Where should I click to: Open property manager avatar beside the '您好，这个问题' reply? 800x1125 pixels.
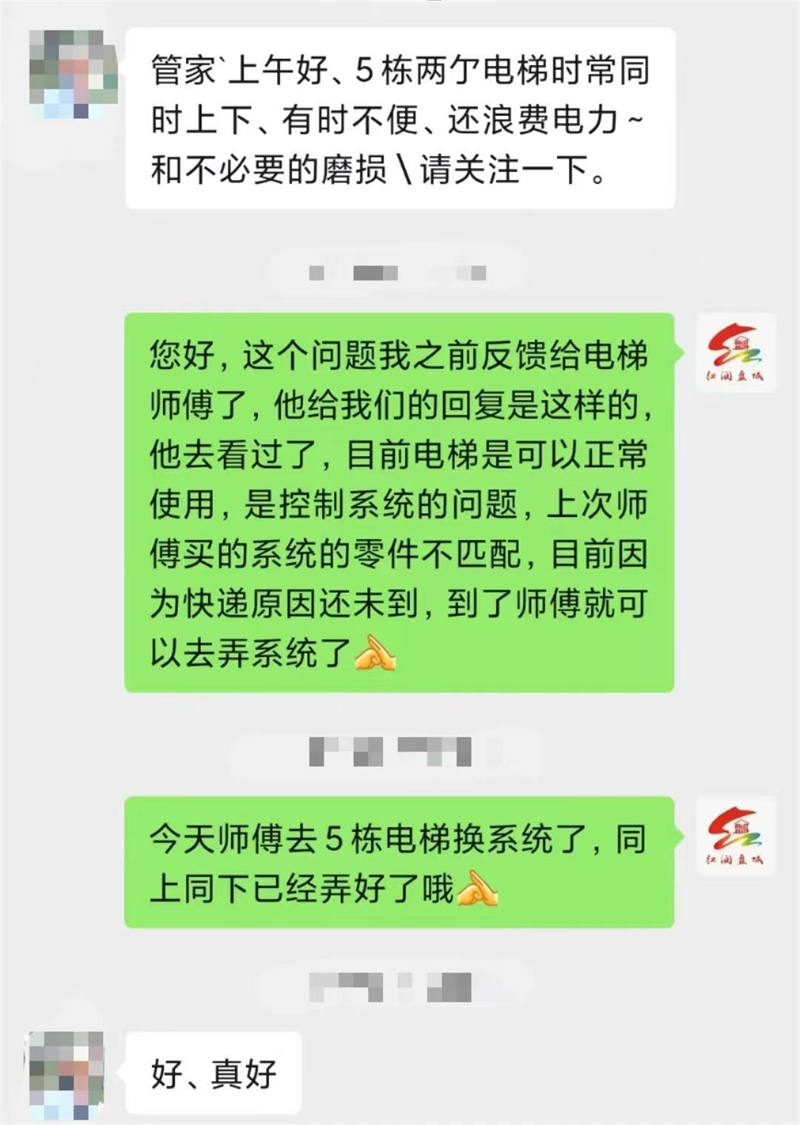(735, 352)
